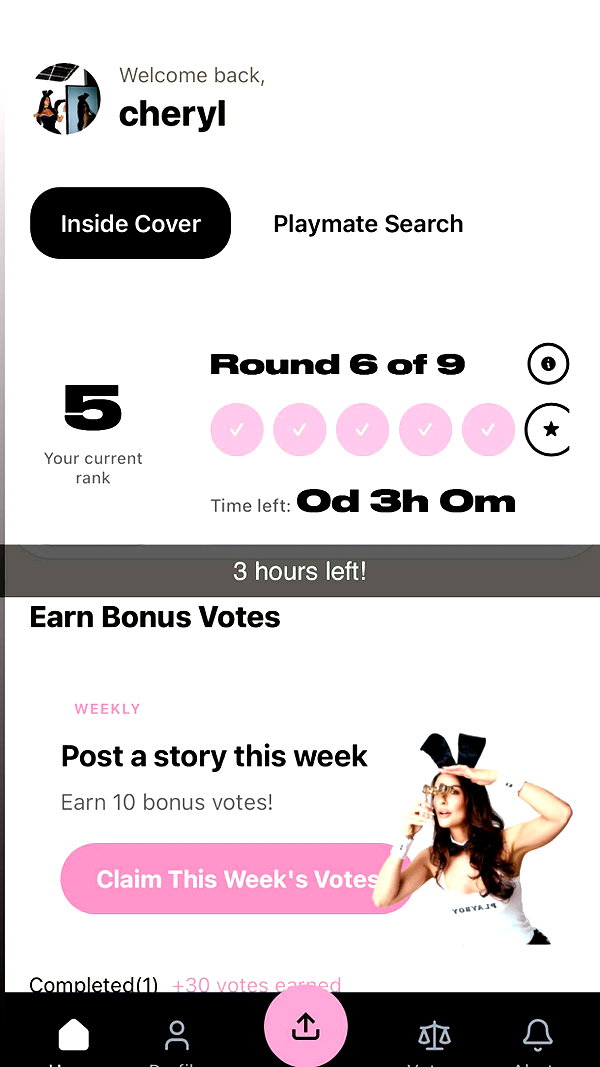
Task: Open the Alerts bell tab
Action: point(537,1038)
